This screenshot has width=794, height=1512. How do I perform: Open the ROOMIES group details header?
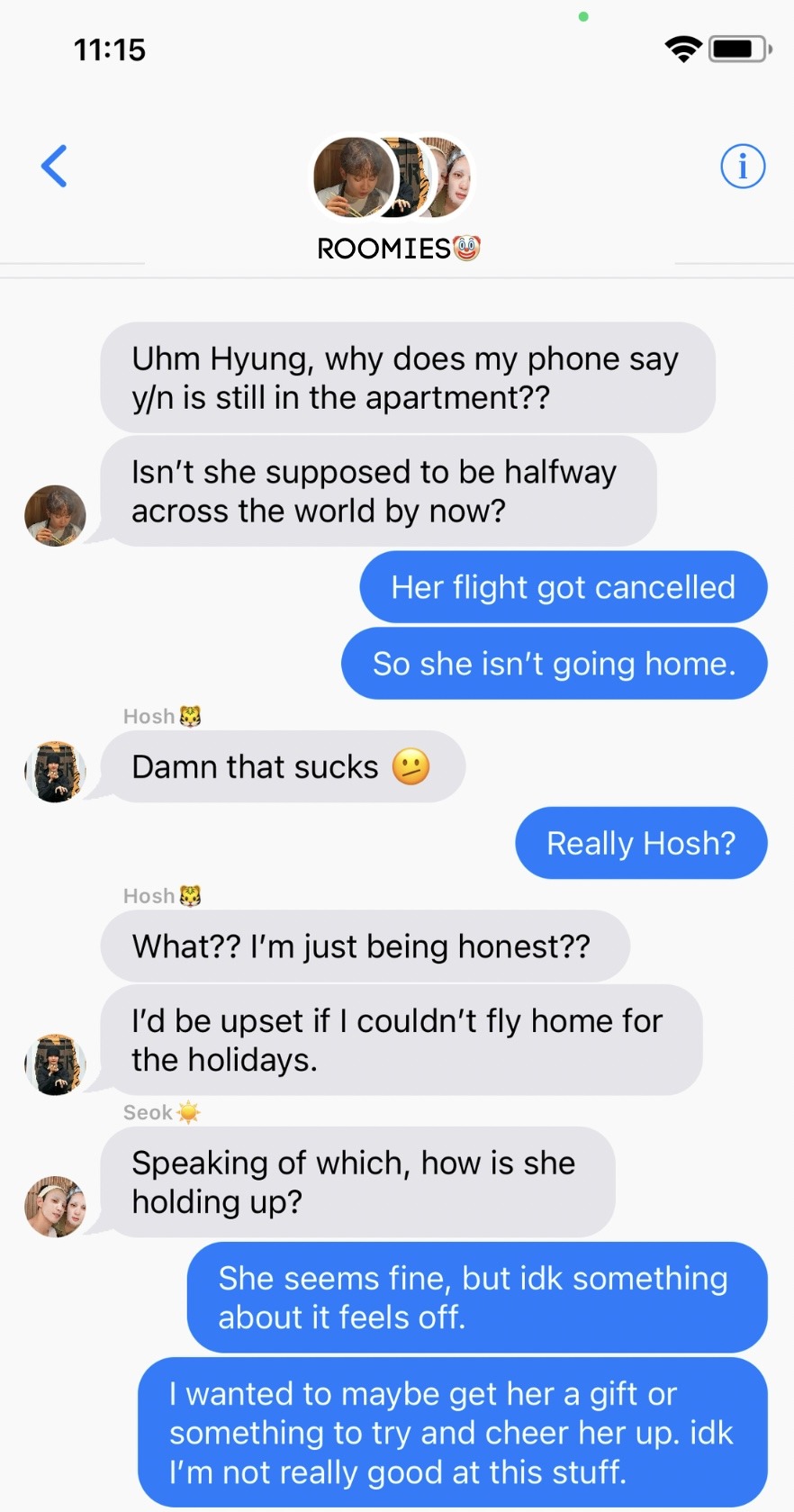396,198
